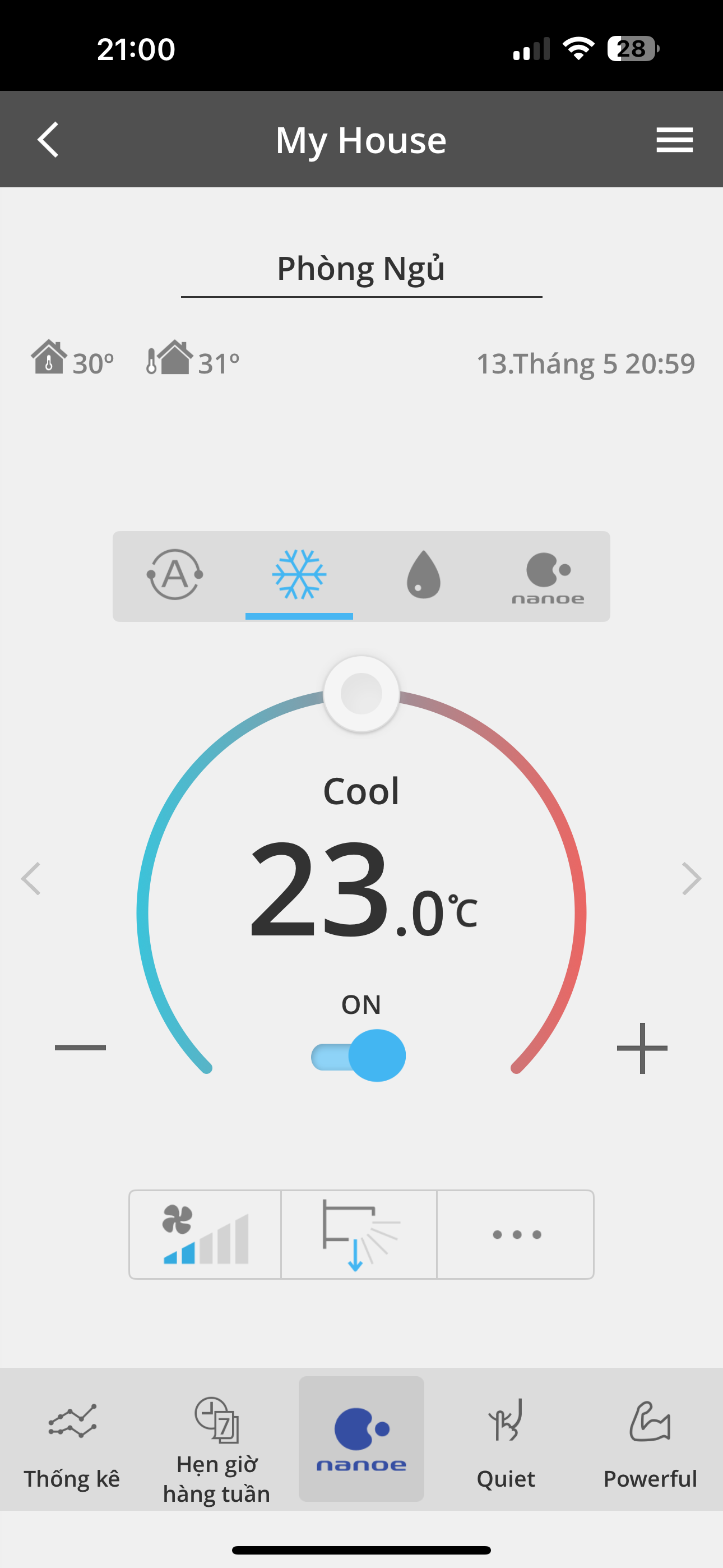Go back using the top-left arrow
The width and height of the screenshot is (723, 1568).
[x=48, y=140]
